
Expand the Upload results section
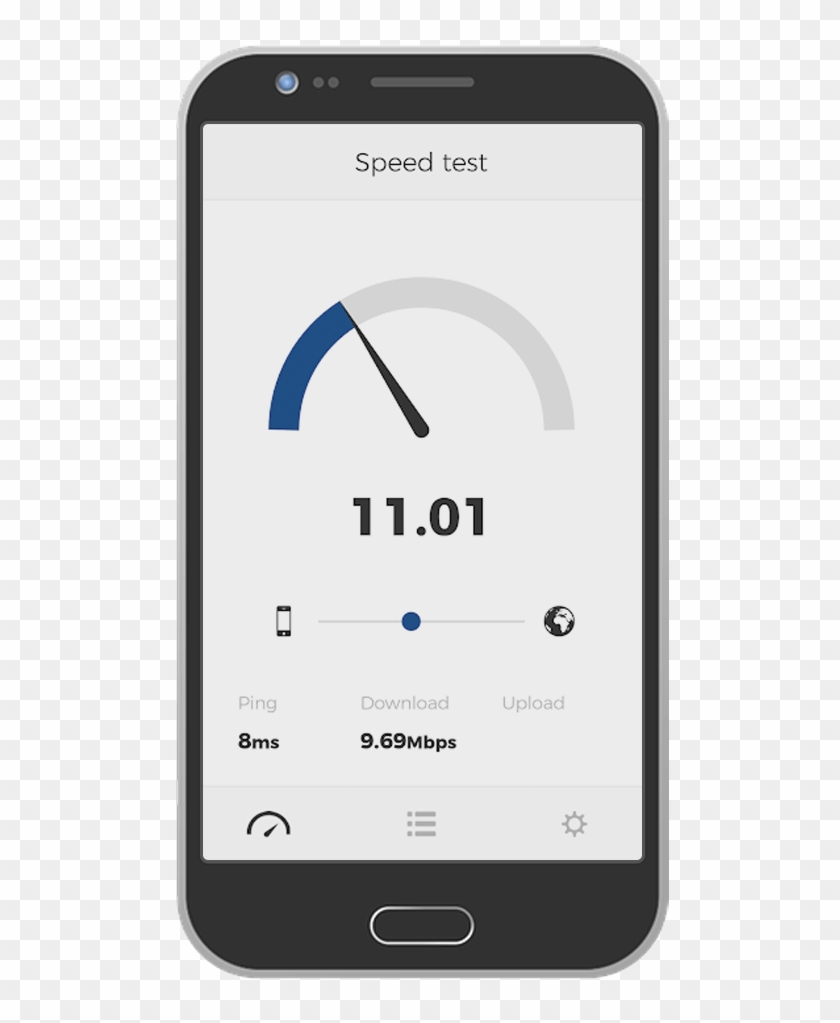(535, 703)
